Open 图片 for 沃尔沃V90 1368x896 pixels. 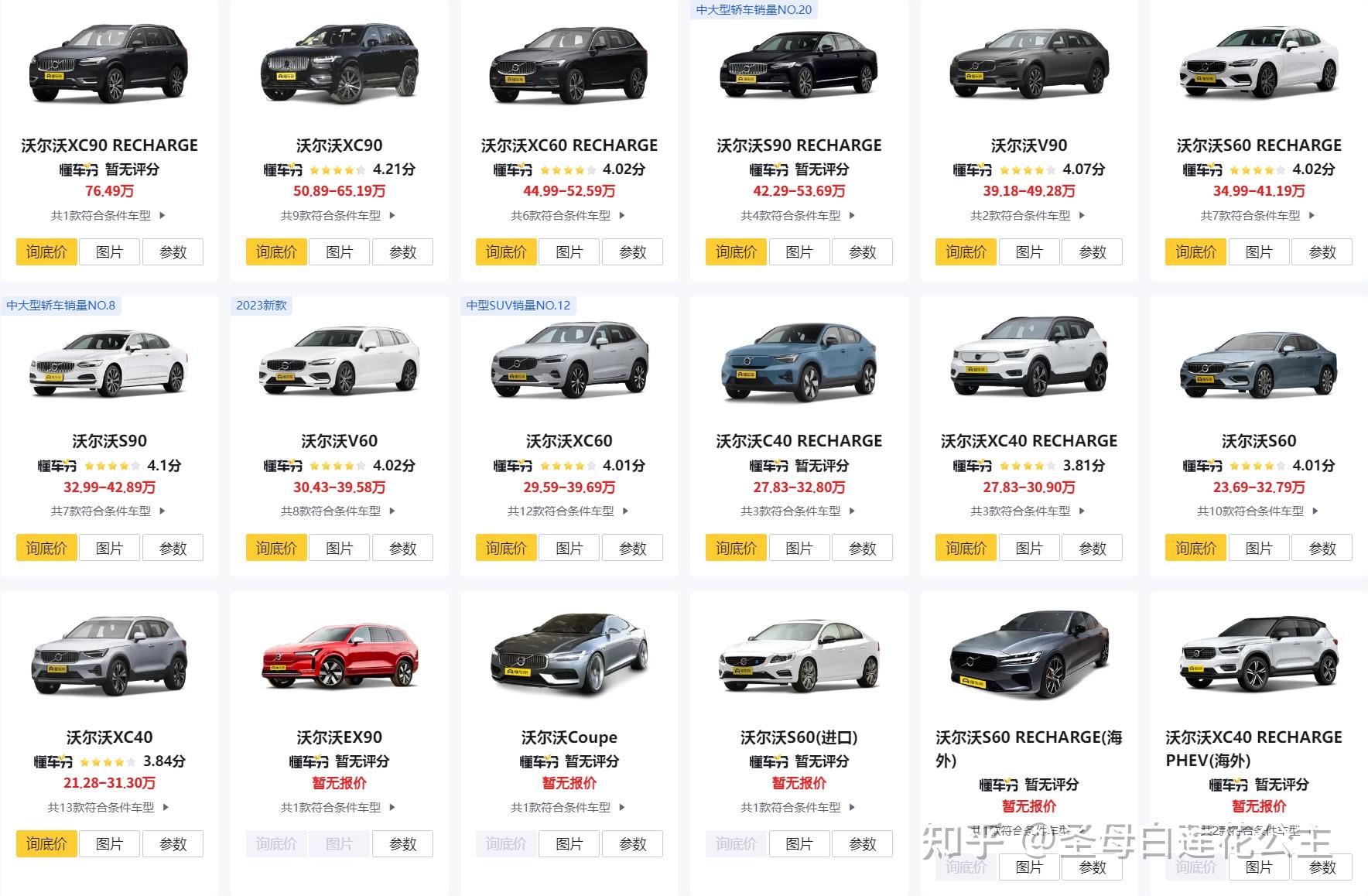[1029, 252]
